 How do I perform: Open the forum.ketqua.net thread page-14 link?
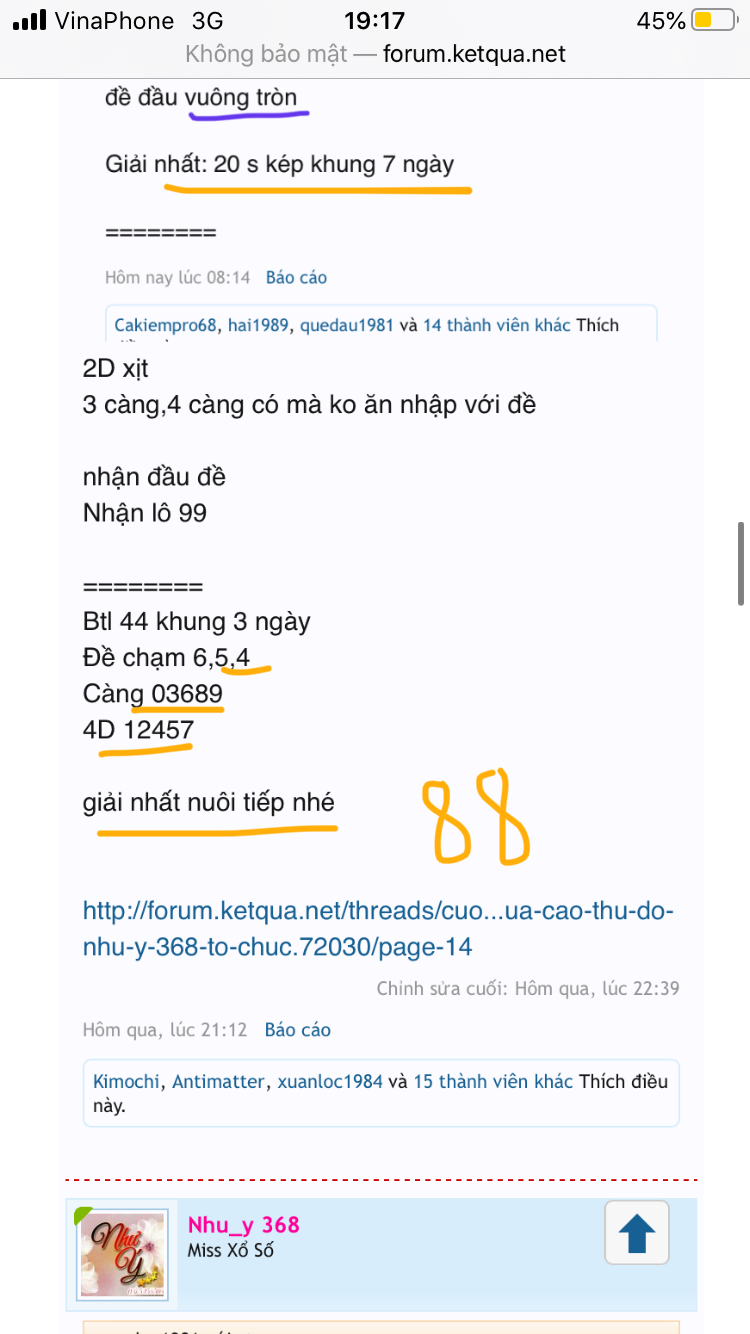click(x=378, y=929)
